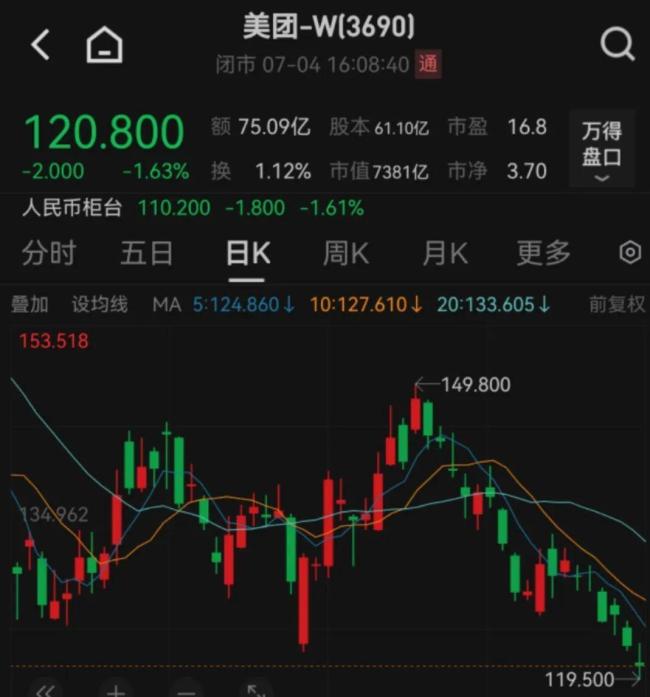Open 设均线 moving average settings

click(100, 304)
